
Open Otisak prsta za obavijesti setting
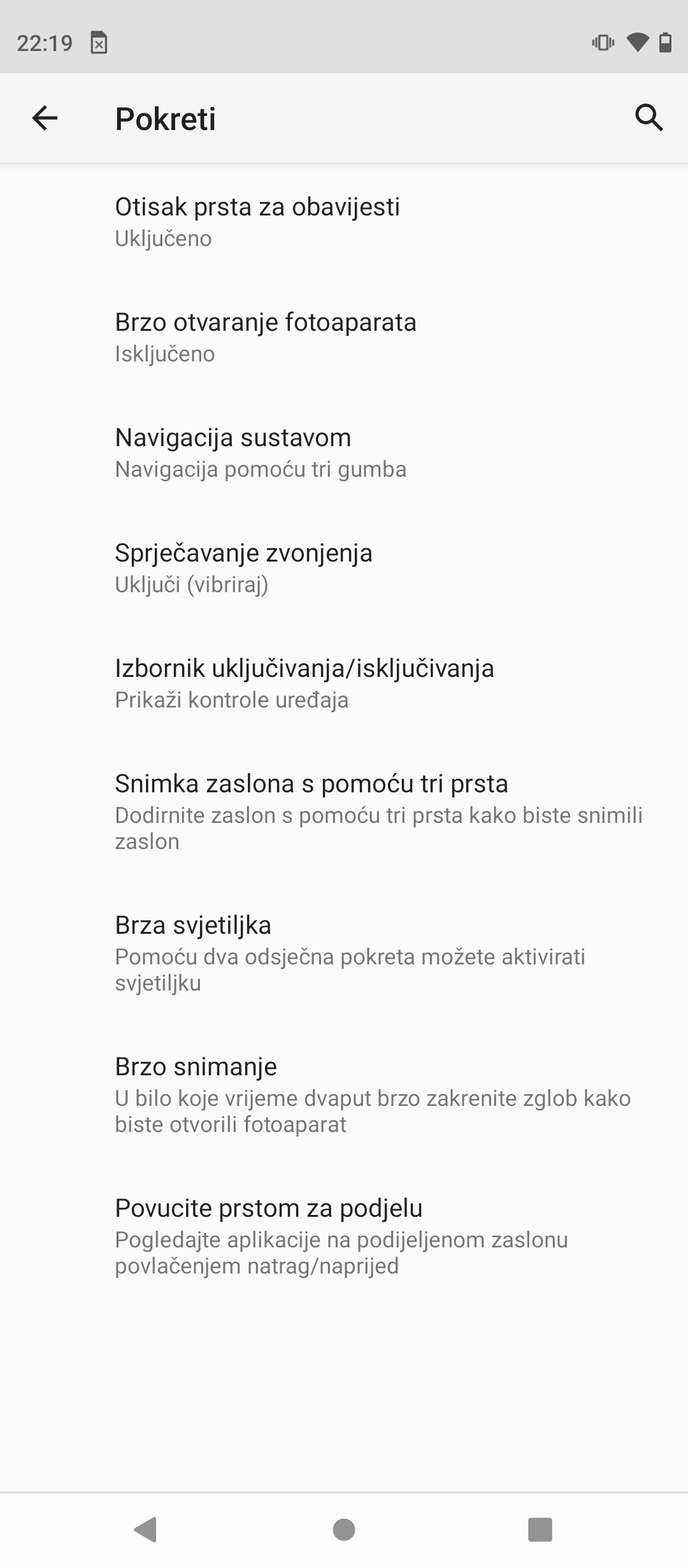tap(344, 221)
